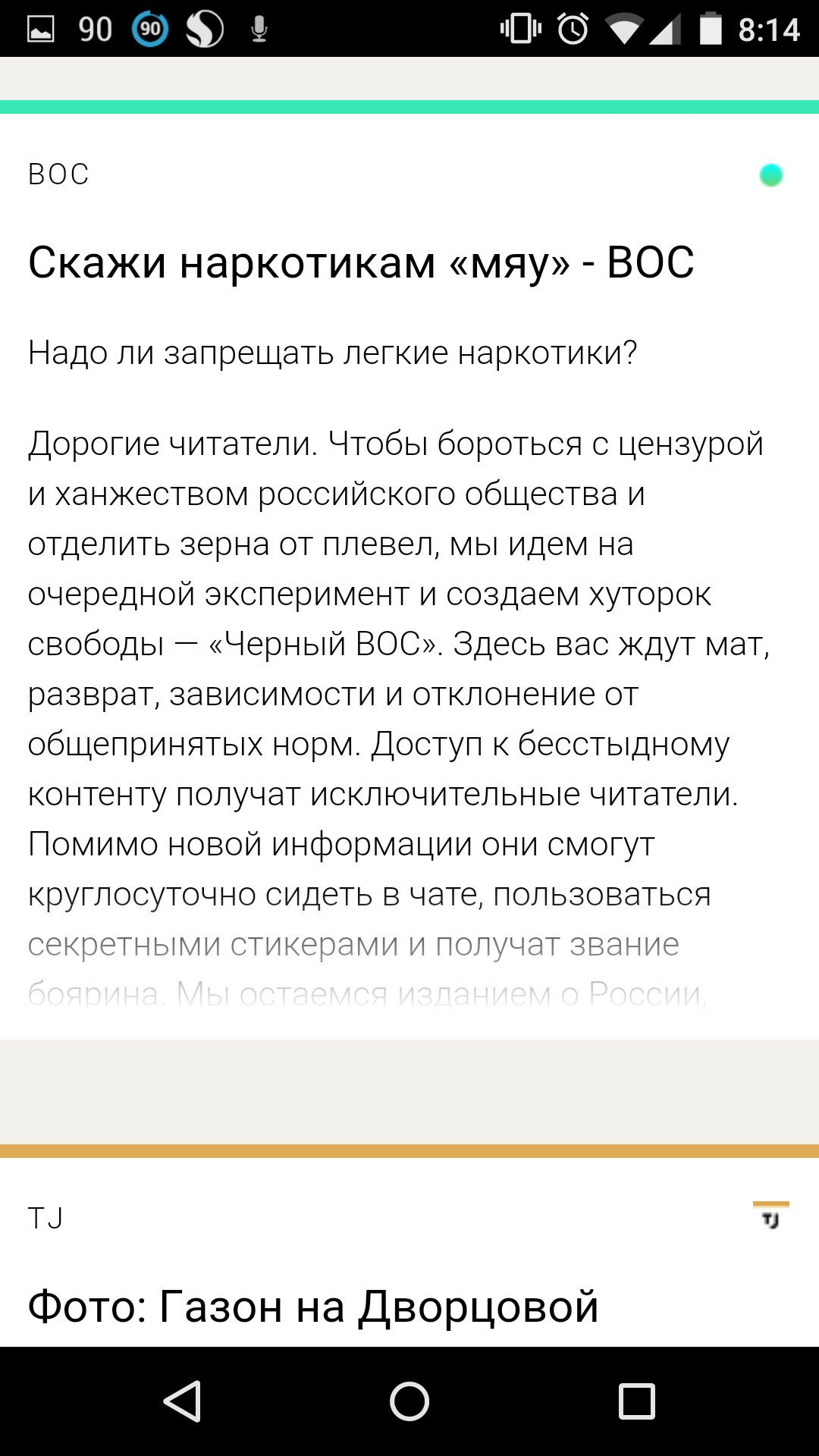The height and width of the screenshot is (1456, 819).
Task: Tap the clock showing 8:14 in status bar
Action: tap(768, 28)
